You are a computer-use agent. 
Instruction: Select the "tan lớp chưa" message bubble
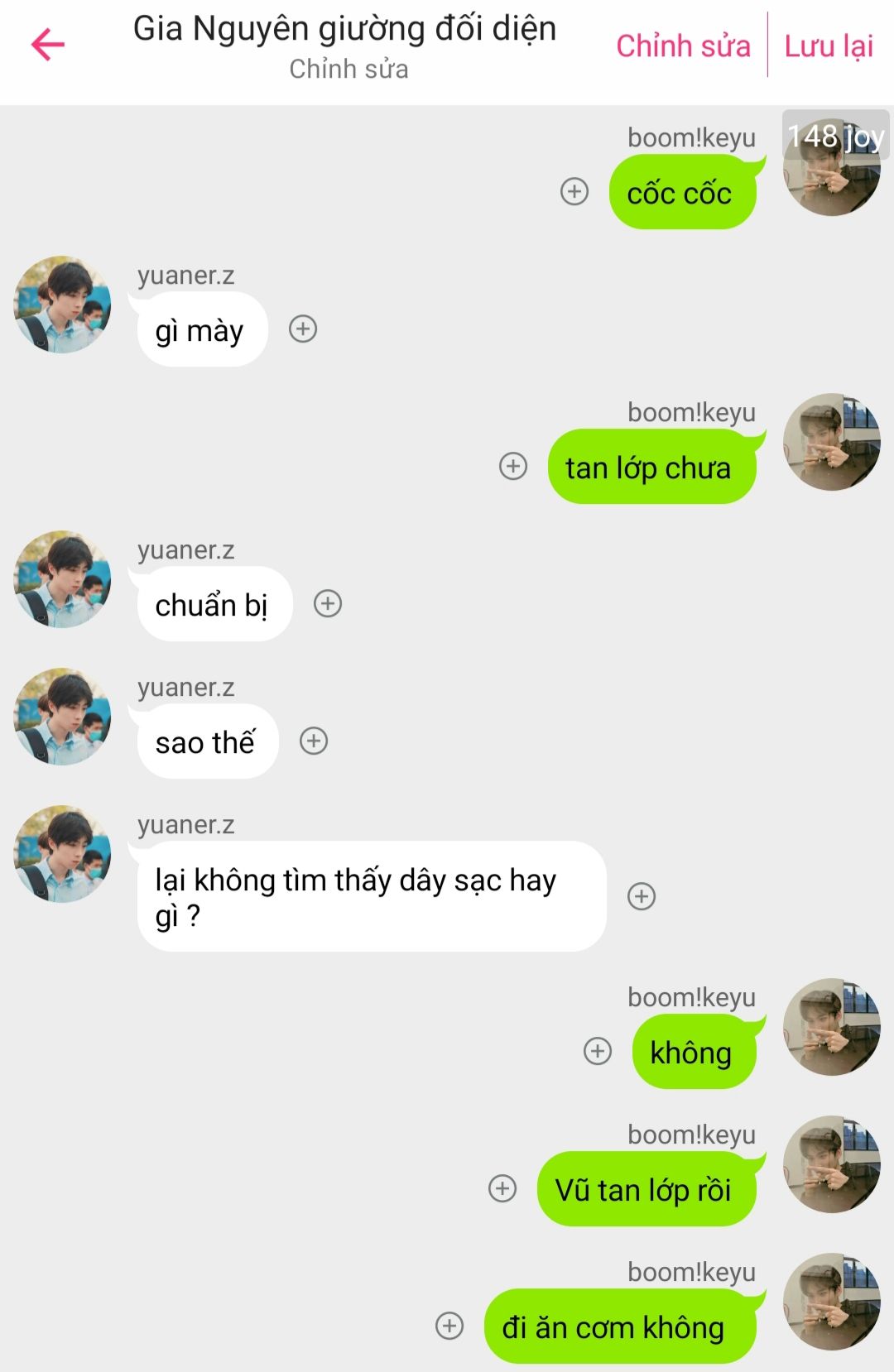pos(651,468)
